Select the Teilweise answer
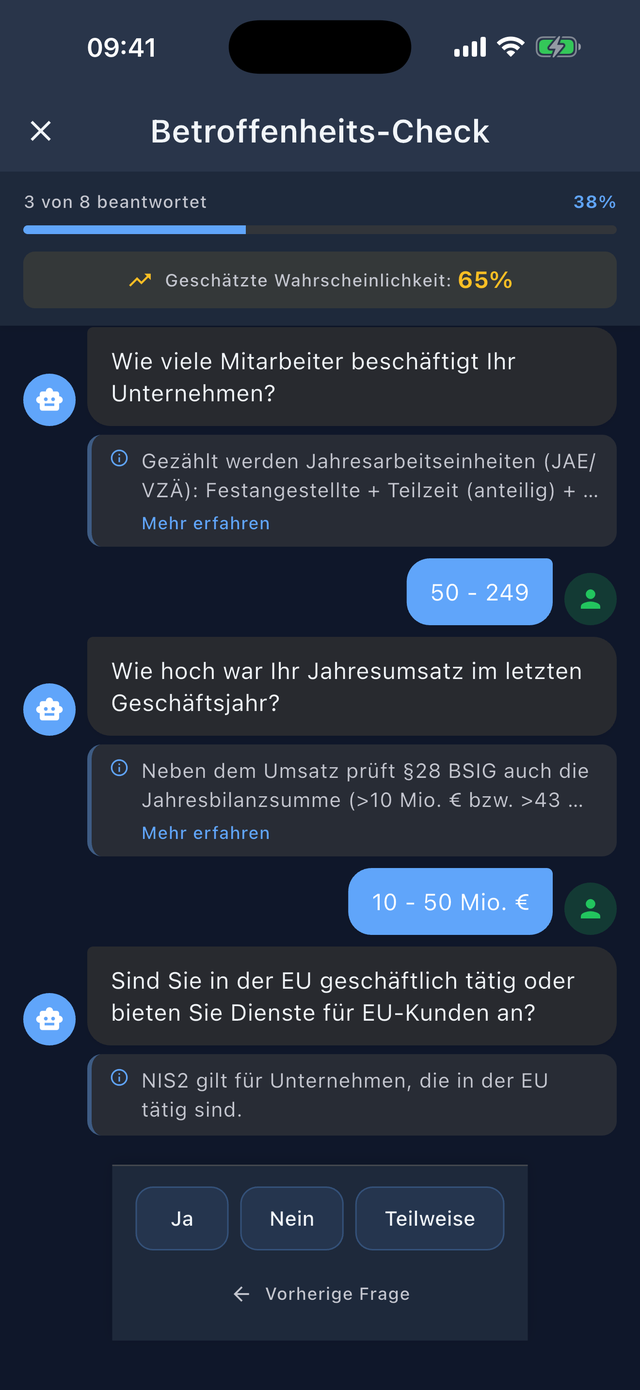Viewport: 640px width, 1390px height. click(430, 1218)
